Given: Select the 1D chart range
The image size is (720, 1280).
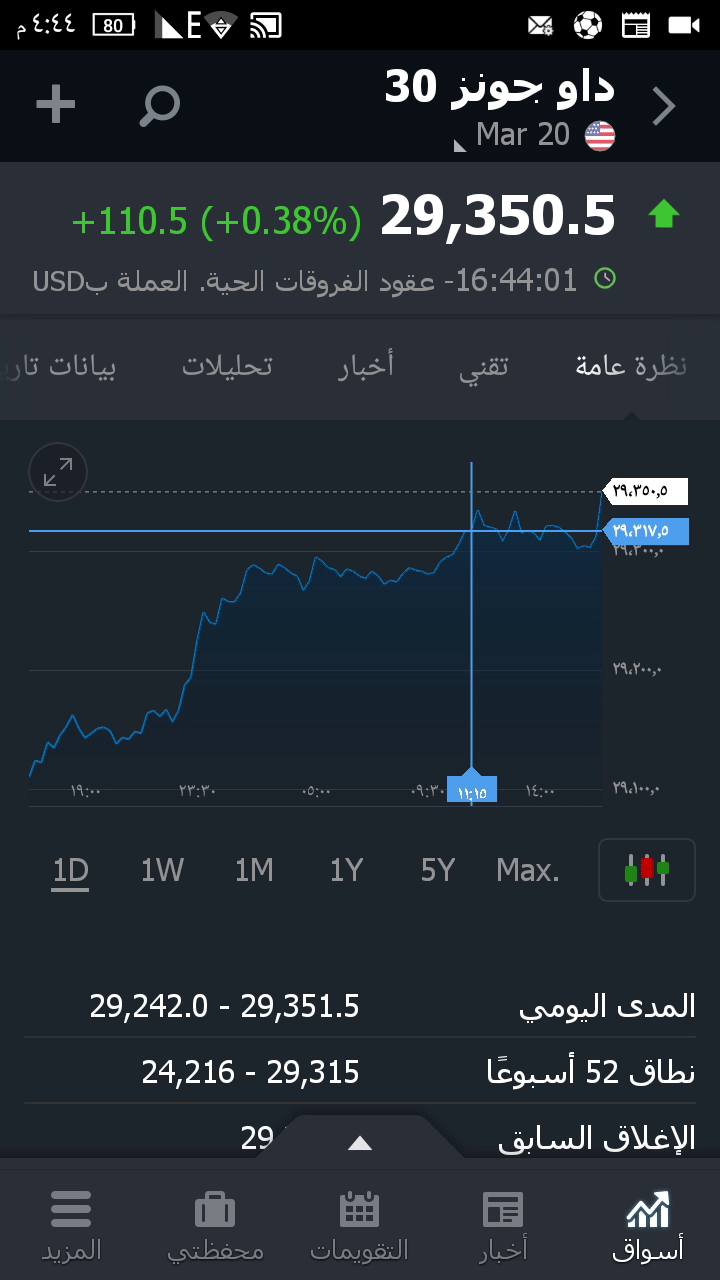Looking at the screenshot, I should [71, 871].
